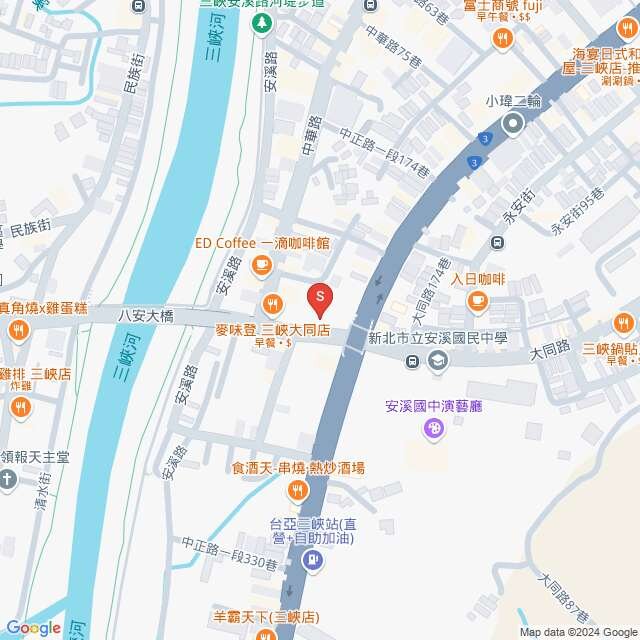
Task: Open the 人日咖啡 cafe marker
Action: pos(478,300)
